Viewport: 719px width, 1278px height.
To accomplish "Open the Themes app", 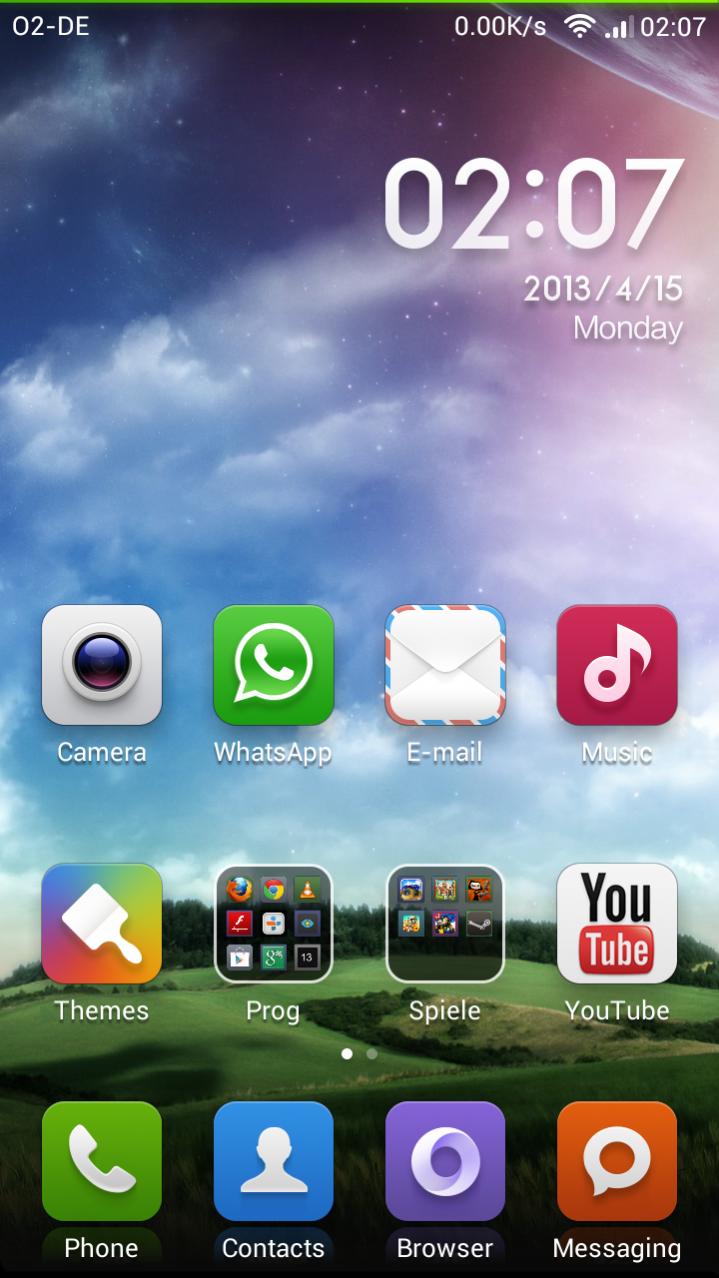I will 101,923.
